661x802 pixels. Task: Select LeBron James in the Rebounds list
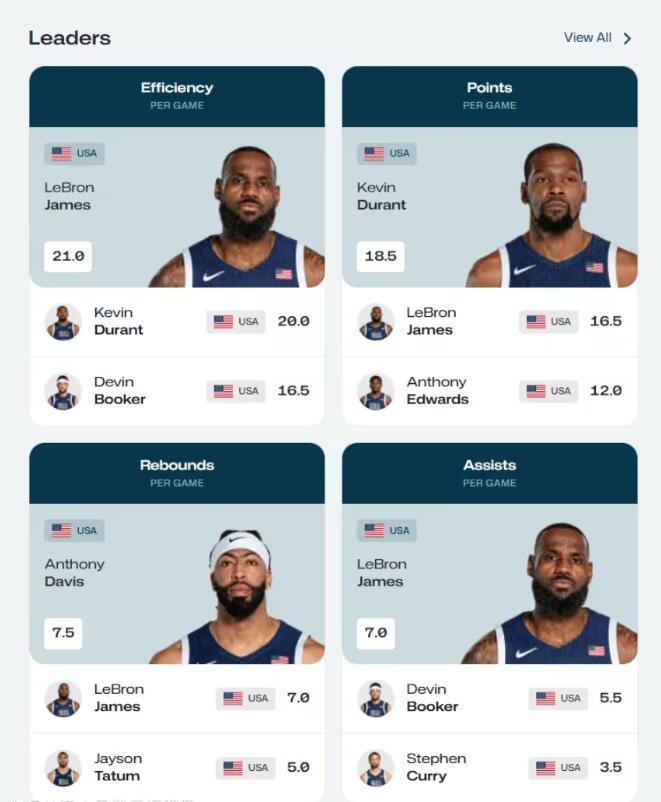[176, 698]
